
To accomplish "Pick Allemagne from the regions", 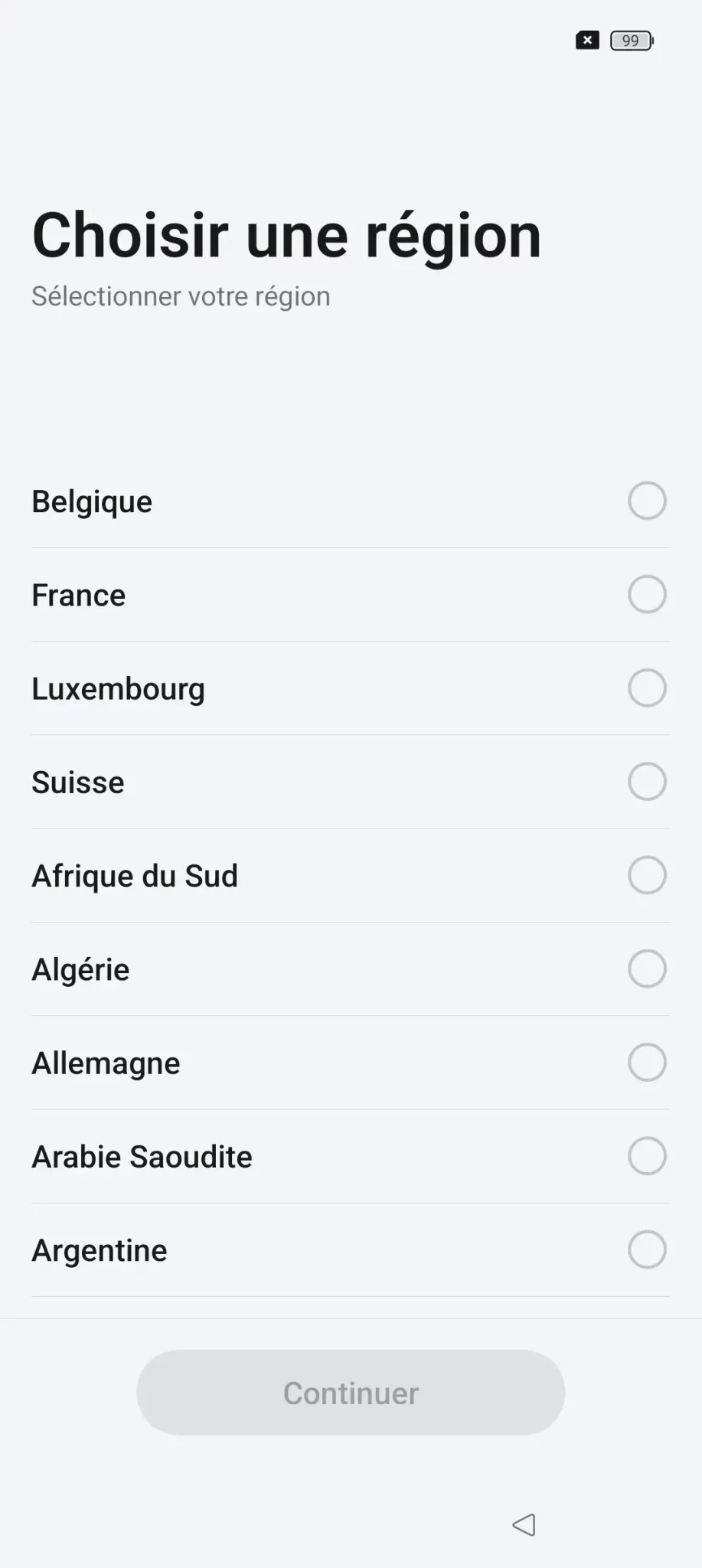I will point(351,1063).
